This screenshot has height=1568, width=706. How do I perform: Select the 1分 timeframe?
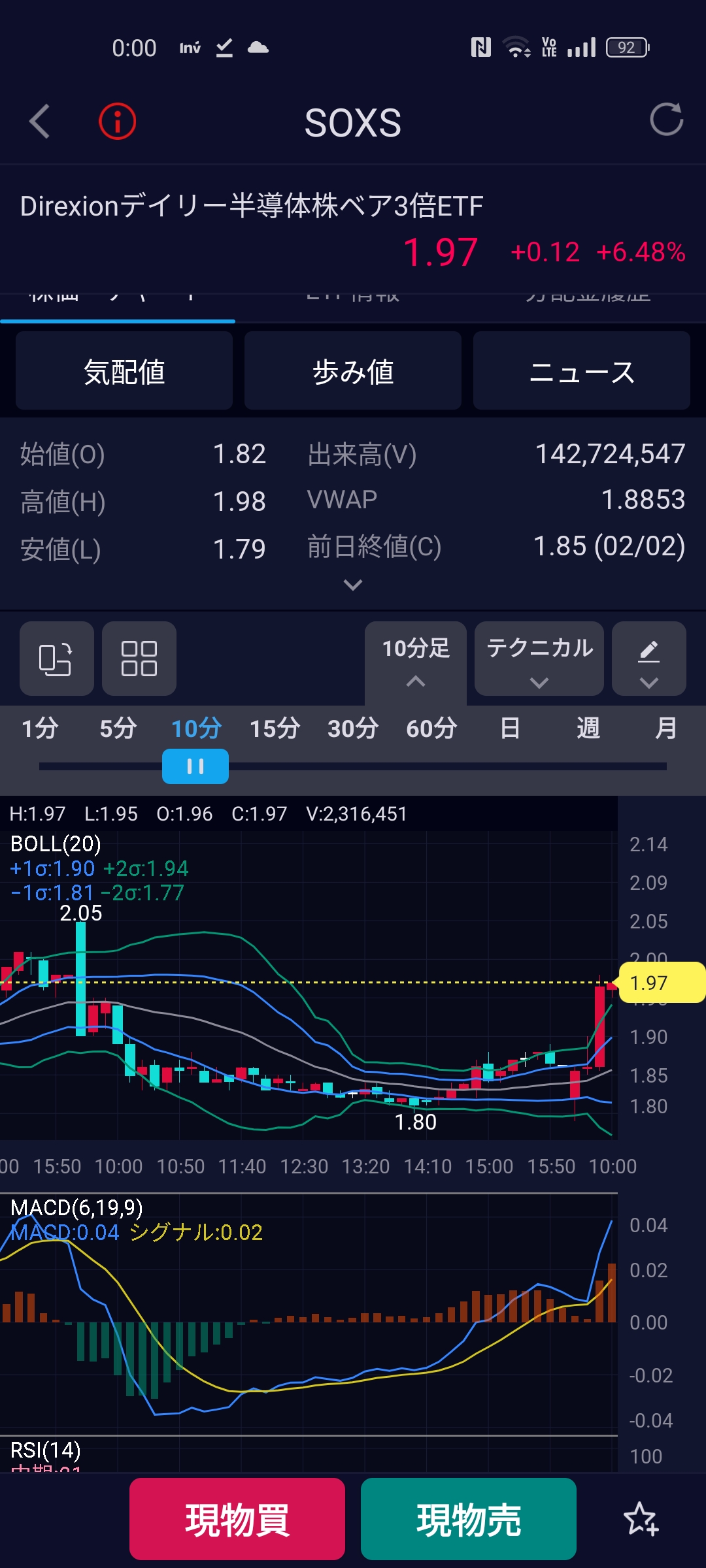40,728
